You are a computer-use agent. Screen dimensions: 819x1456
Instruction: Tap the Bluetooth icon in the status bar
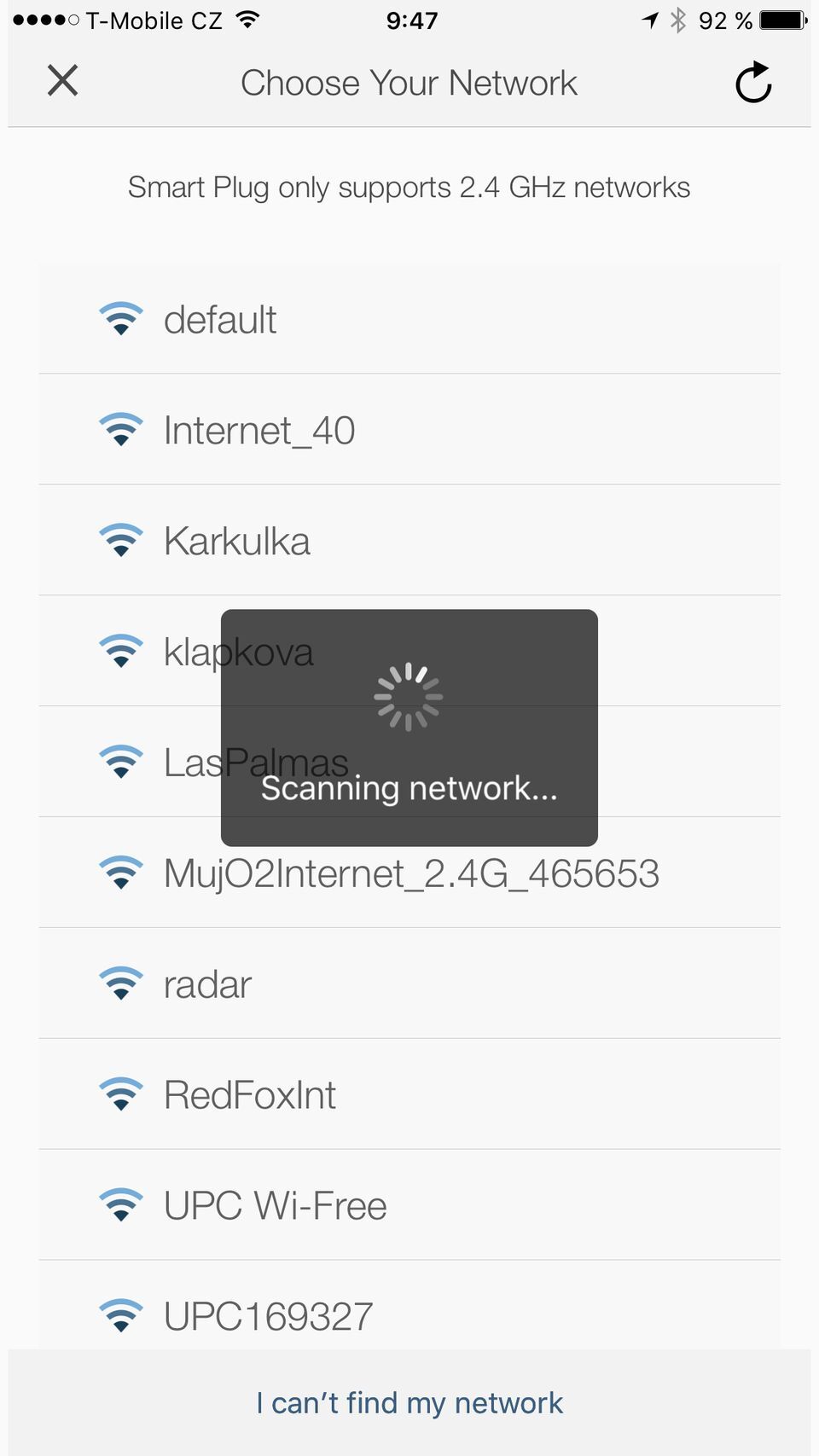pos(678,20)
